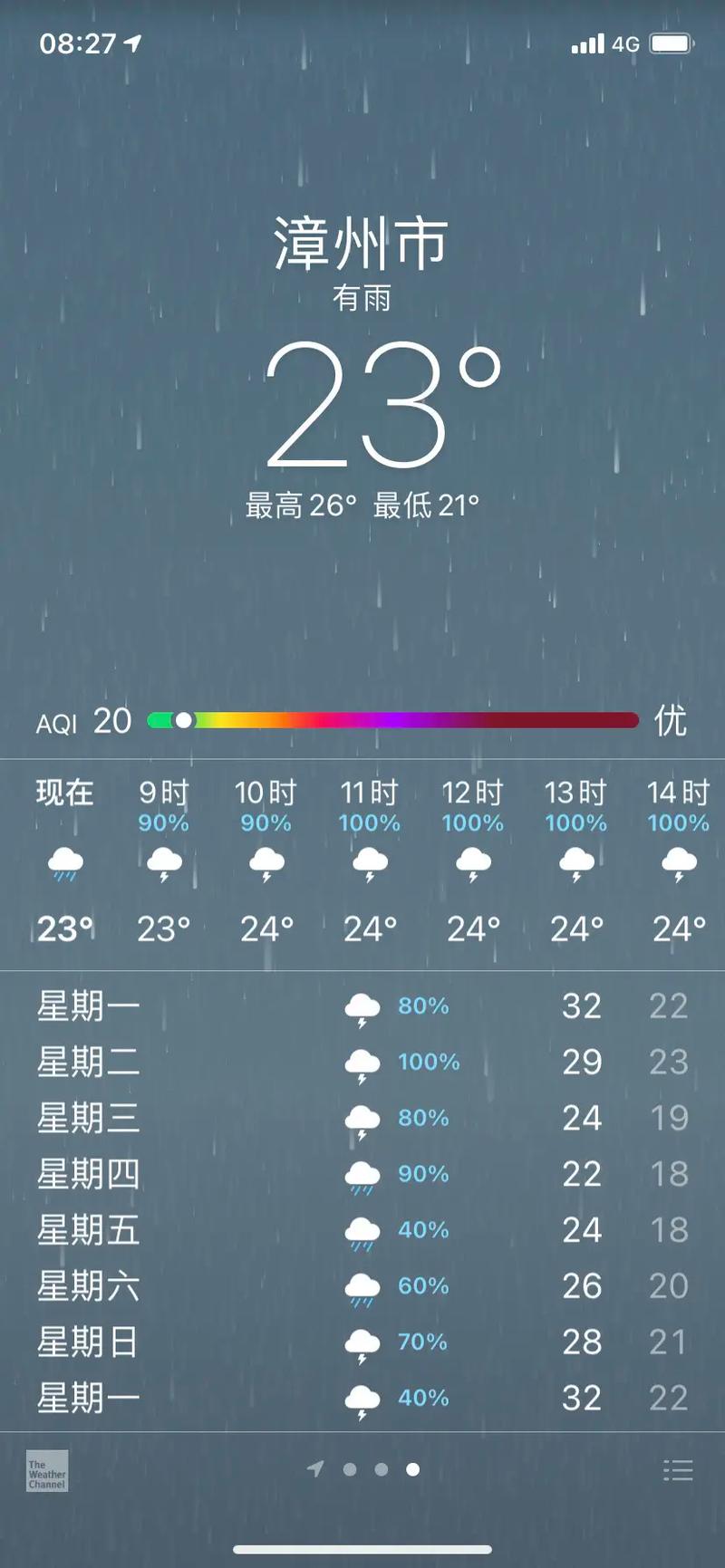Select the third page dot
This screenshot has width=725, height=1568.
[x=412, y=1469]
